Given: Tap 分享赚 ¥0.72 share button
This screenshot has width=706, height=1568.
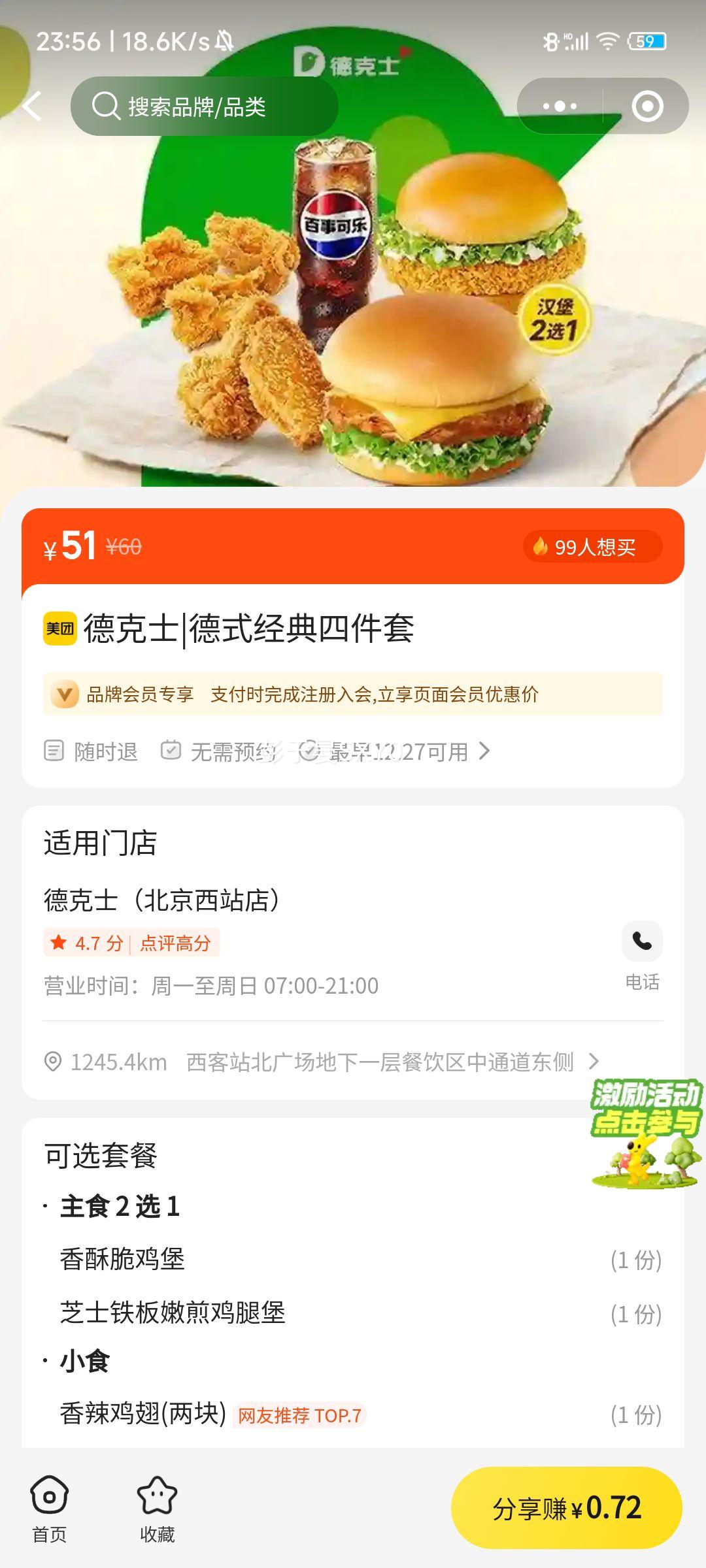Looking at the screenshot, I should click(x=566, y=1508).
